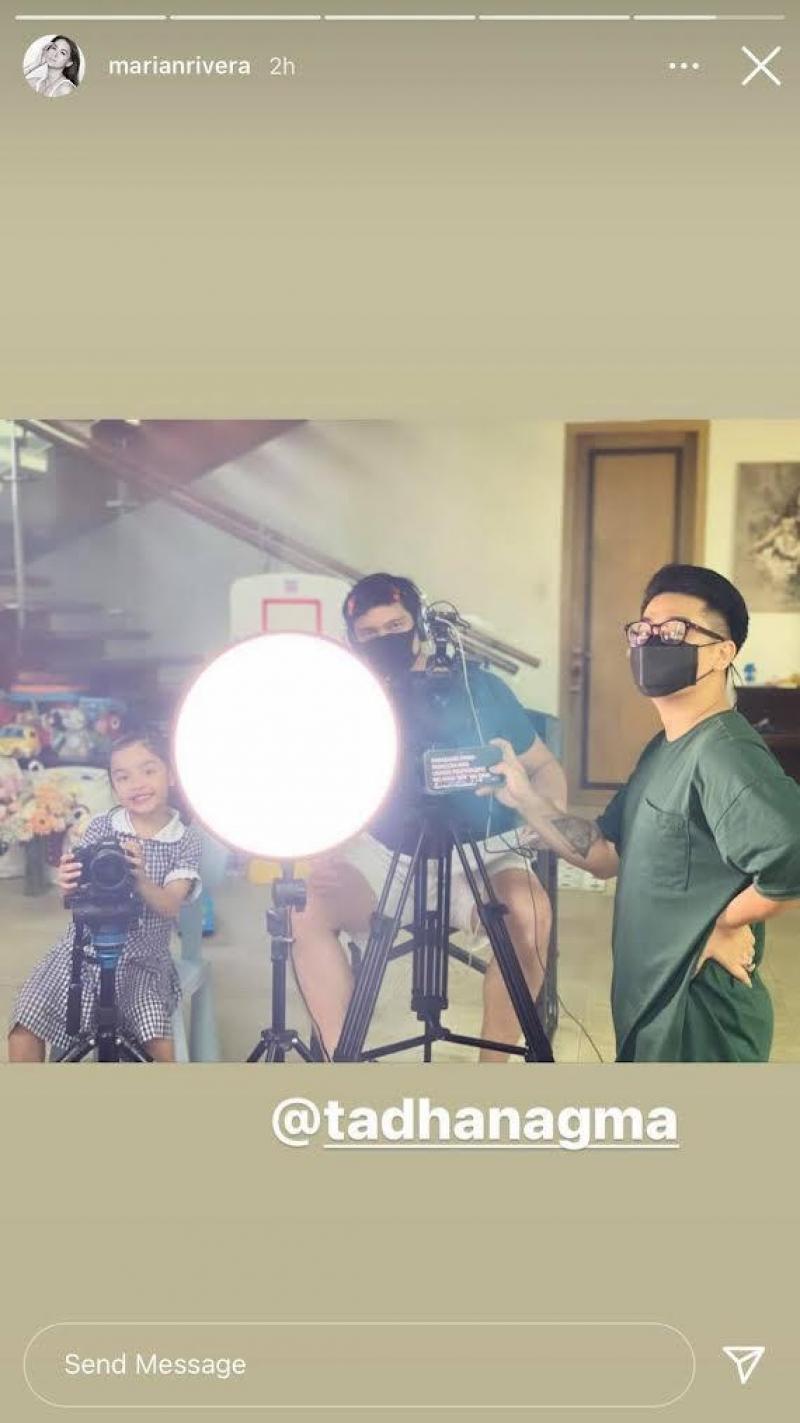Image resolution: width=800 pixels, height=1423 pixels.
Task: Open marianrivera's profile picture
Action: 54,66
